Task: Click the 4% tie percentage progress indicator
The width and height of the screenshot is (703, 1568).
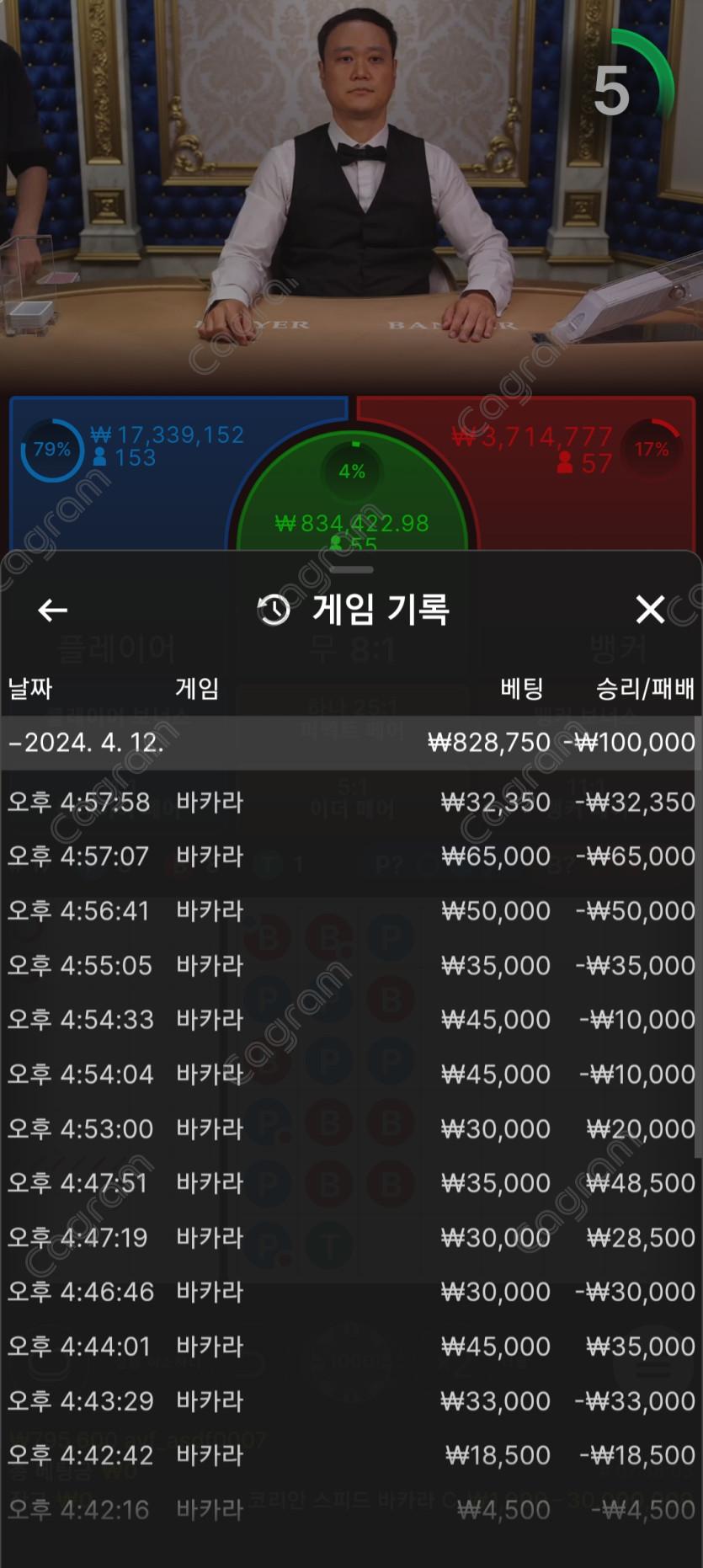Action: (x=351, y=472)
